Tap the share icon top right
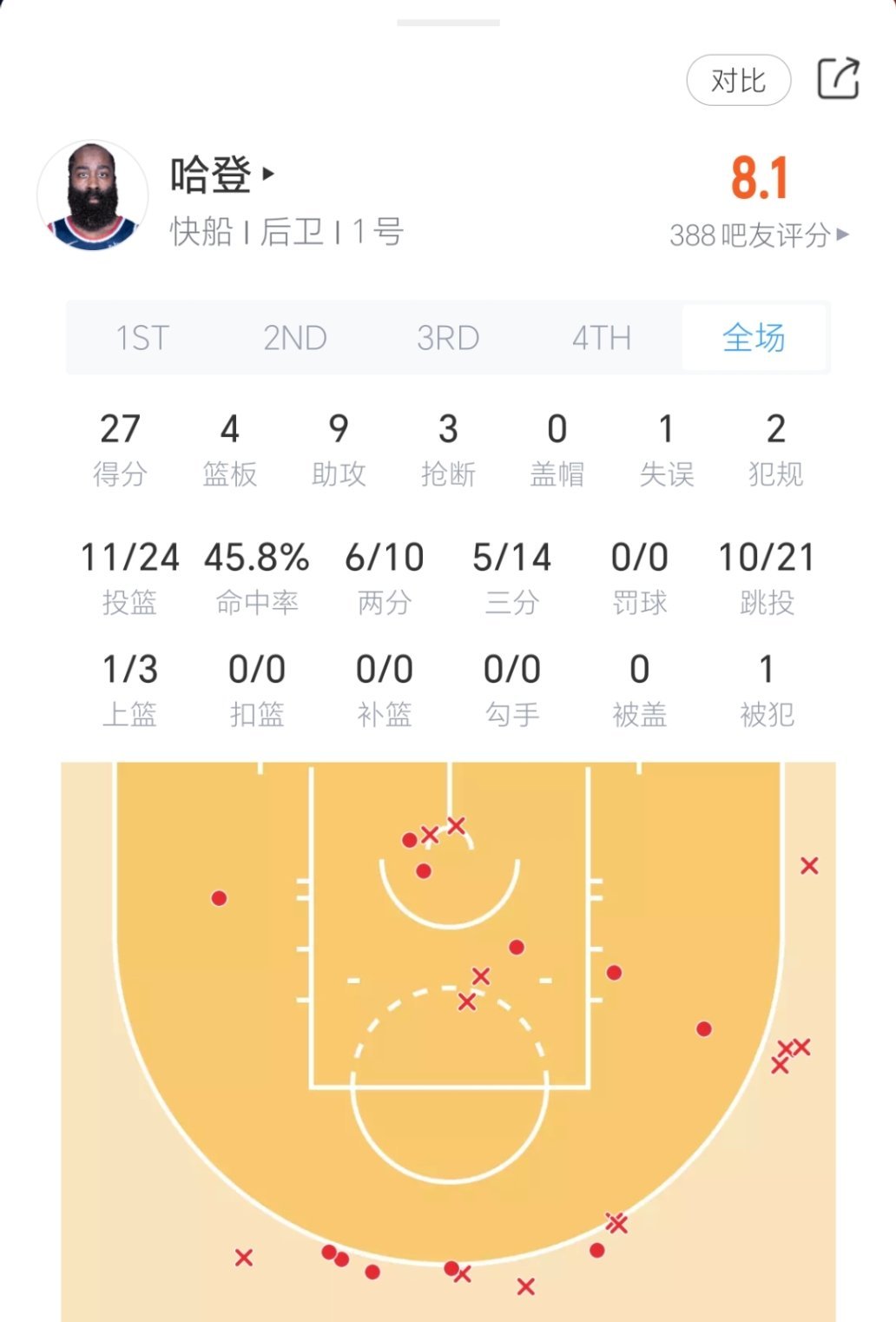The width and height of the screenshot is (896, 1322). click(838, 78)
